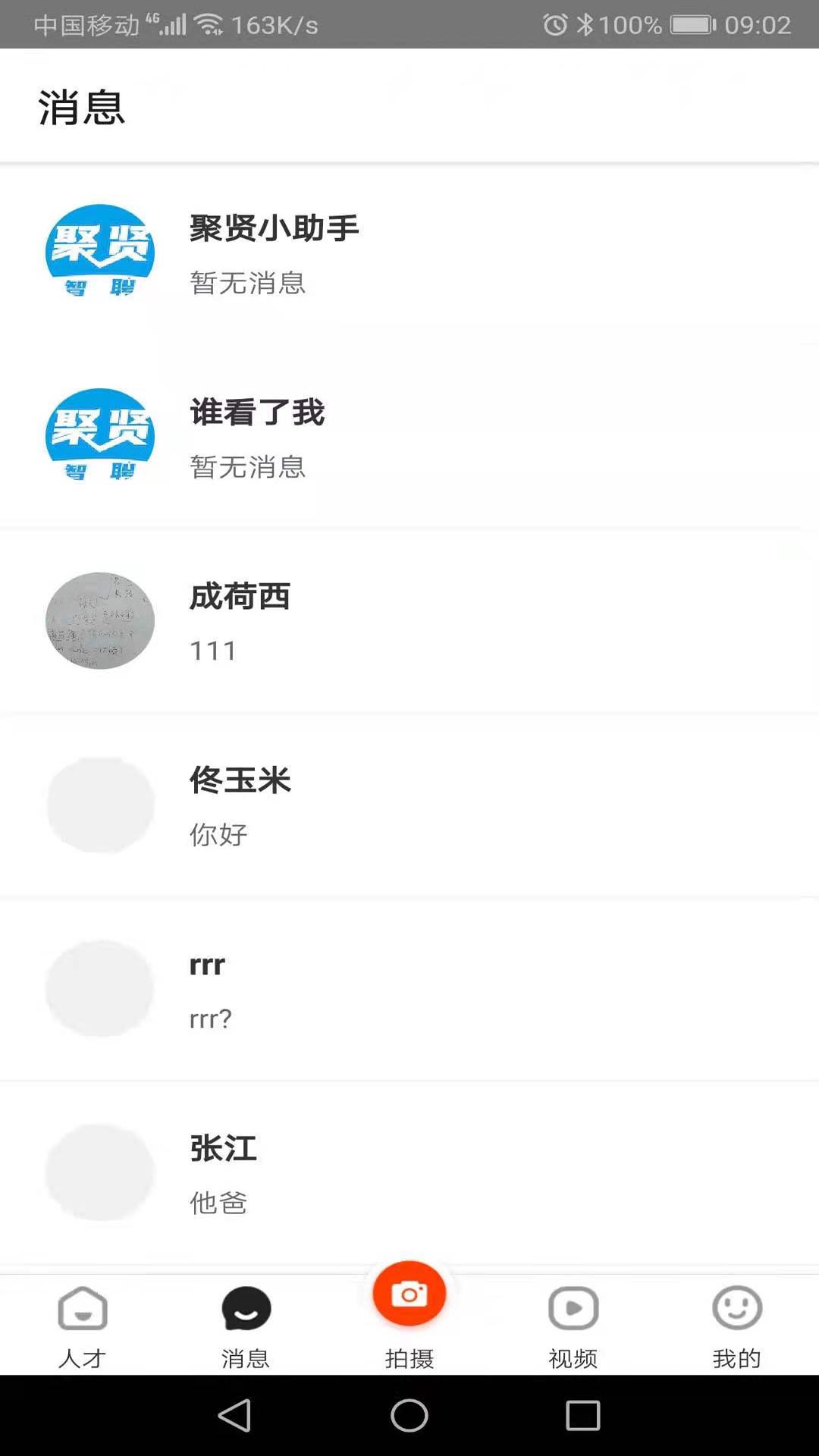Open the 聚贤小助手 conversation
The width and height of the screenshot is (819, 1456).
[409, 254]
